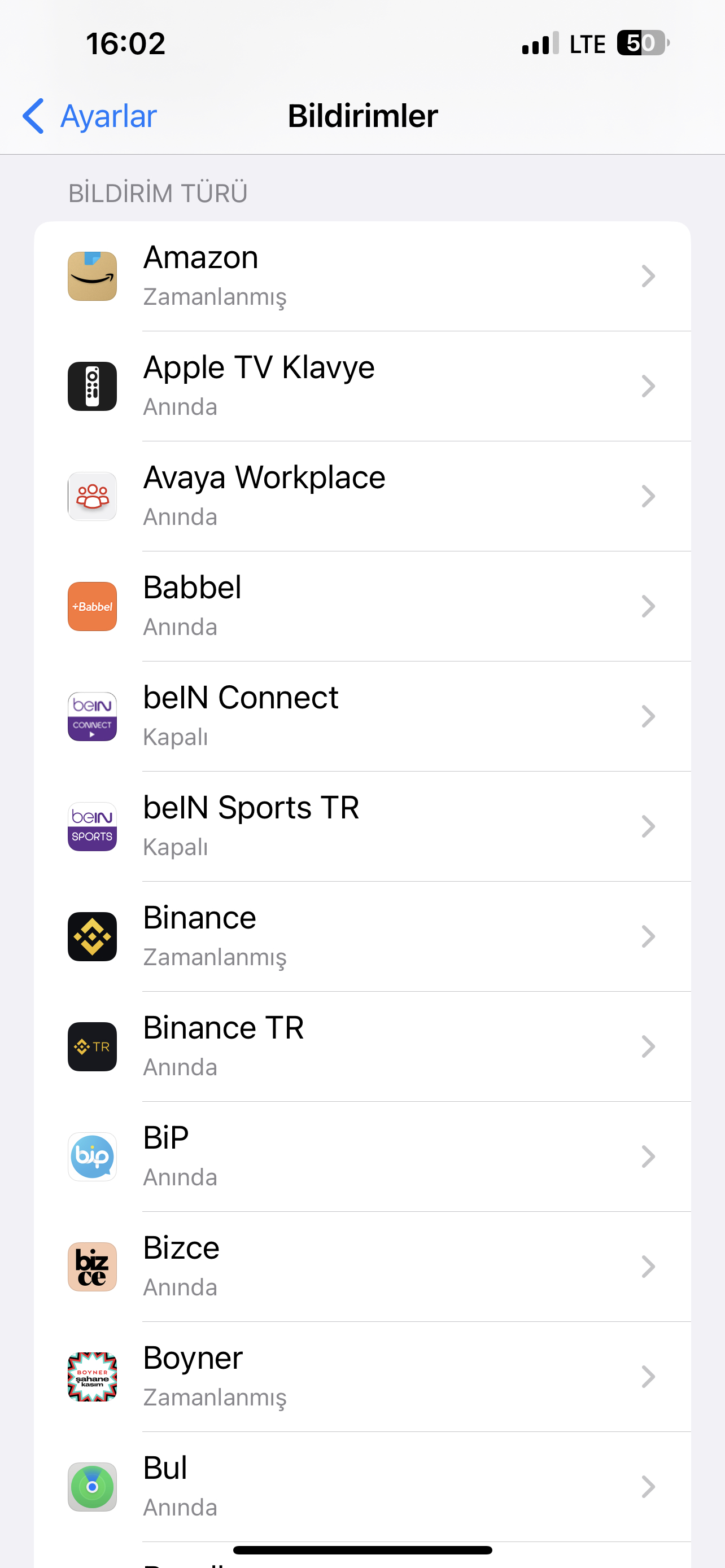Go back to Ayarlar
The width and height of the screenshot is (725, 1568).
coord(89,116)
